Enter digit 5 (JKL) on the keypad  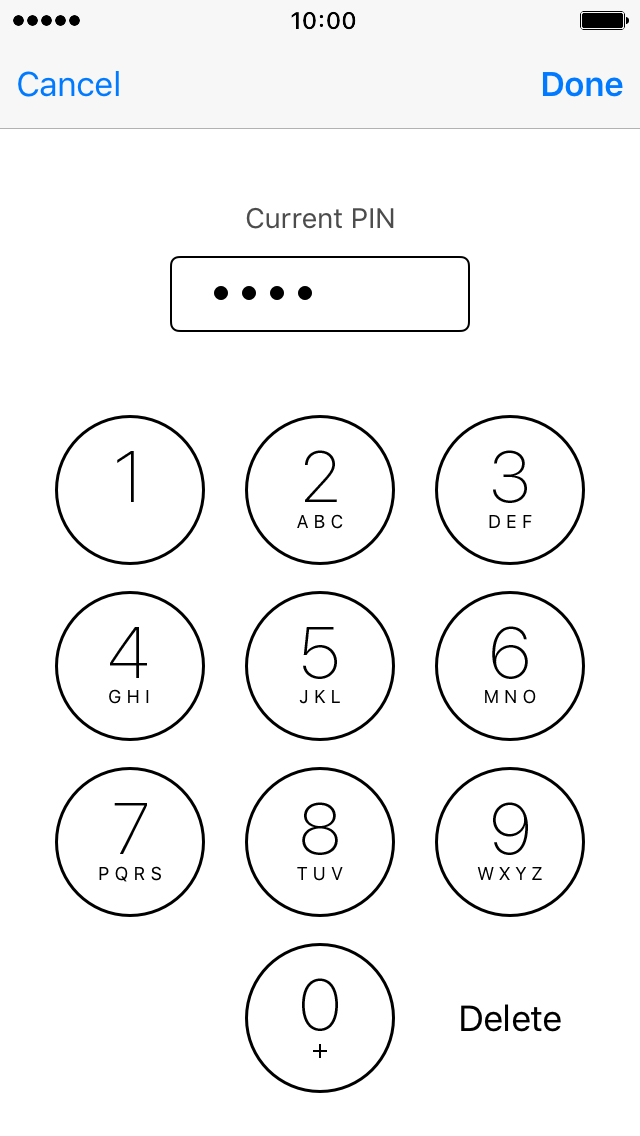(320, 666)
